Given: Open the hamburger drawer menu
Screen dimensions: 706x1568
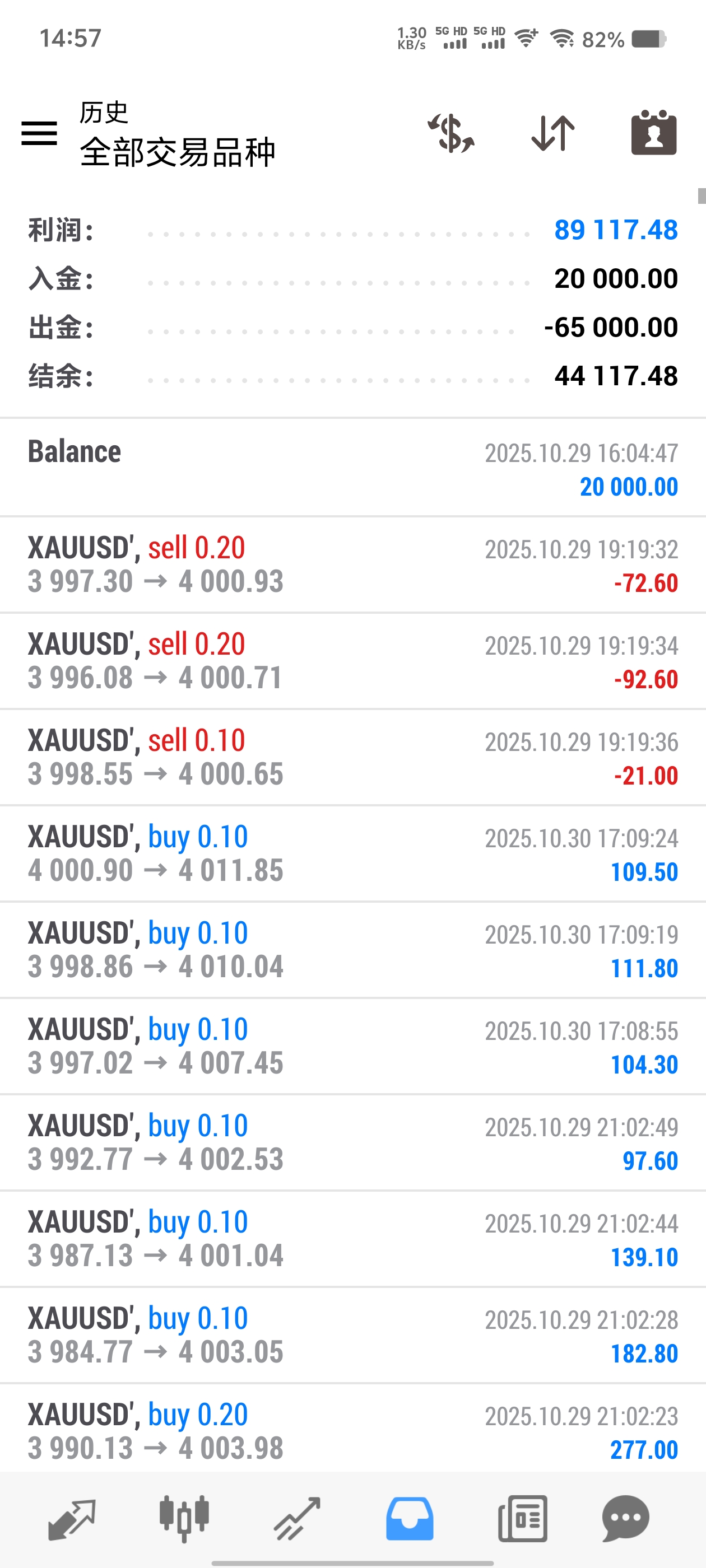Looking at the screenshot, I should pyautogui.click(x=39, y=133).
